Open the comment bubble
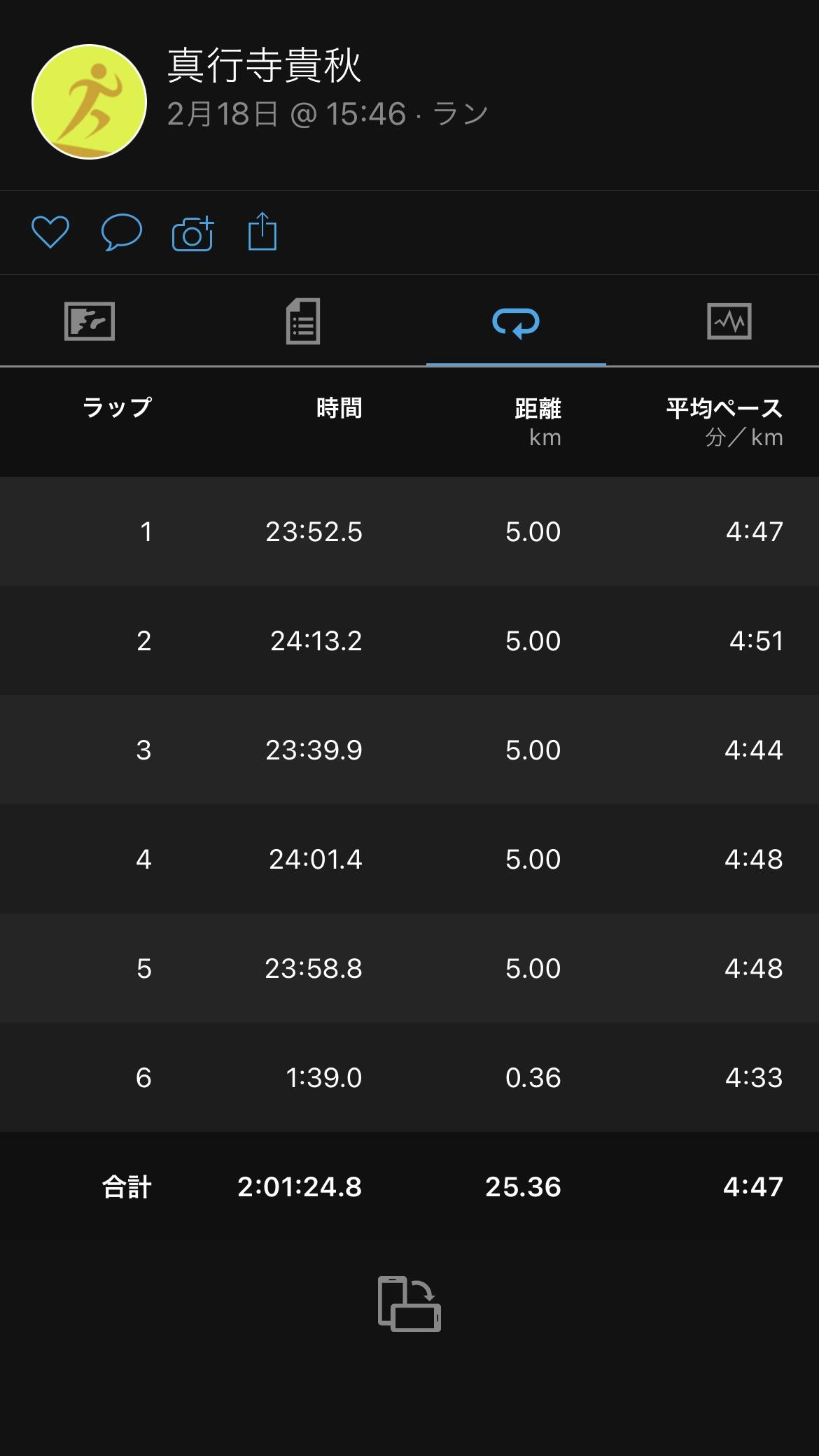The image size is (819, 1456). pos(122,232)
